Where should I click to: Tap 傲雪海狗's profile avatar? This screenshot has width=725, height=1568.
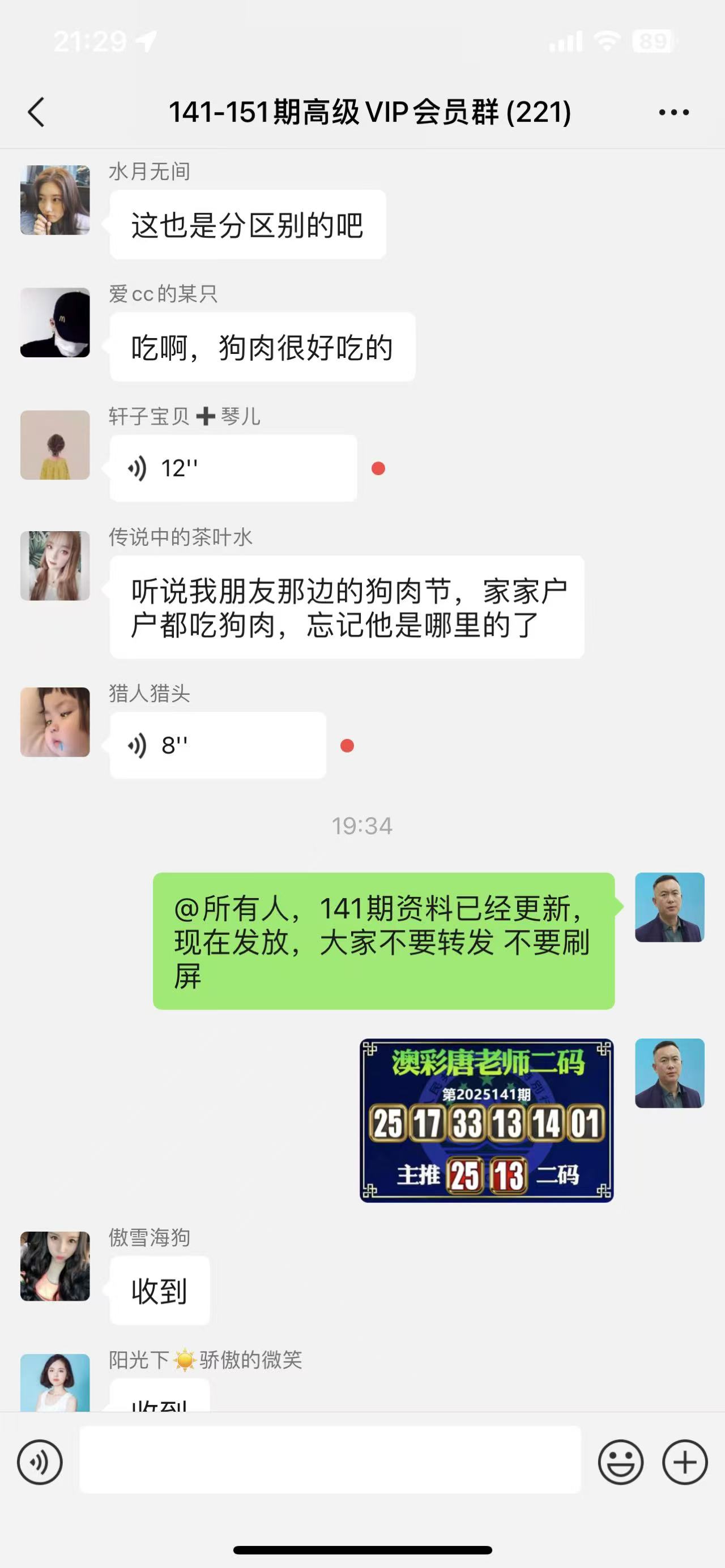coord(55,1266)
